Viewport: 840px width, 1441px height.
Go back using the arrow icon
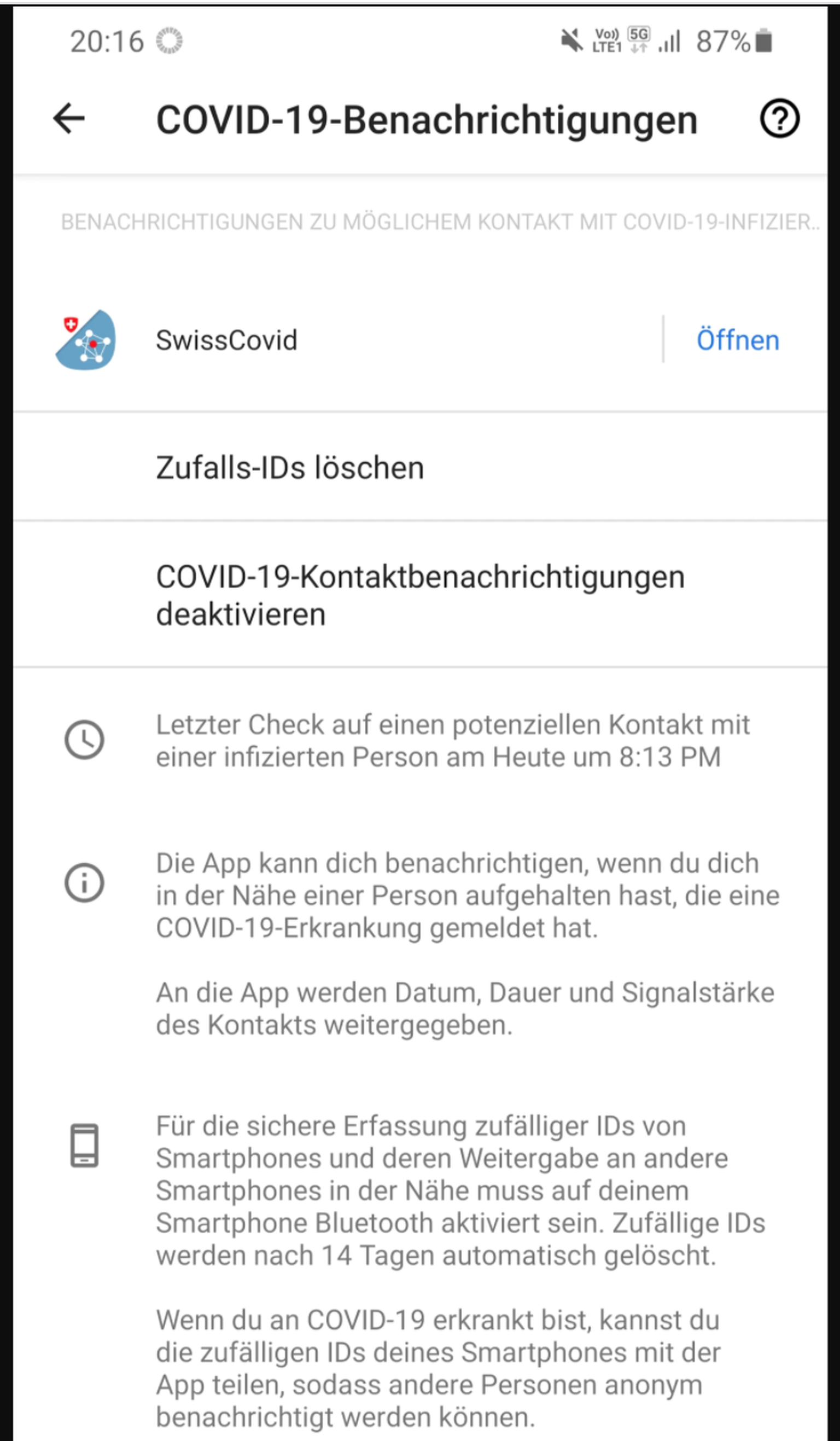[x=69, y=119]
